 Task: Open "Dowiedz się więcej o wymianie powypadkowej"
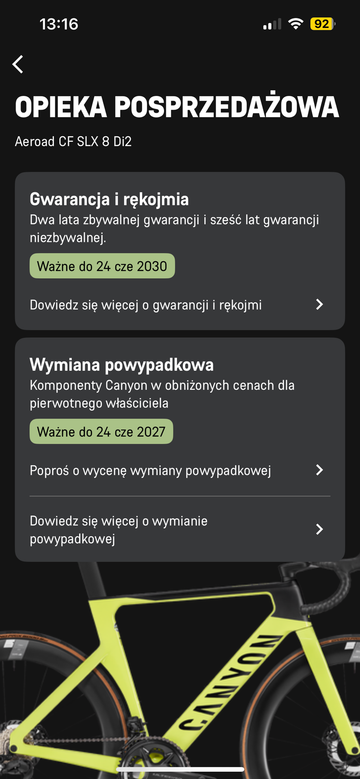click(180, 530)
